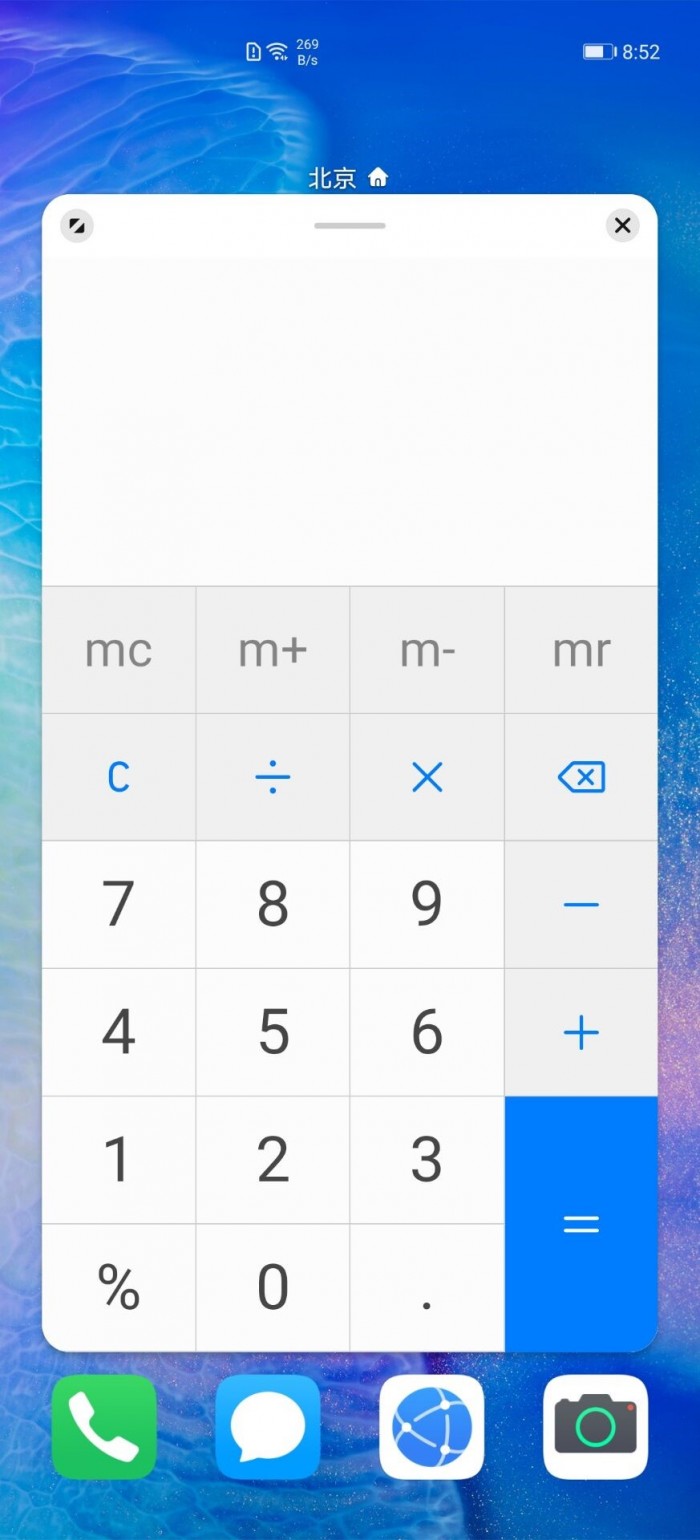Recall memory with the mr key
The image size is (700, 1540).
click(x=581, y=651)
